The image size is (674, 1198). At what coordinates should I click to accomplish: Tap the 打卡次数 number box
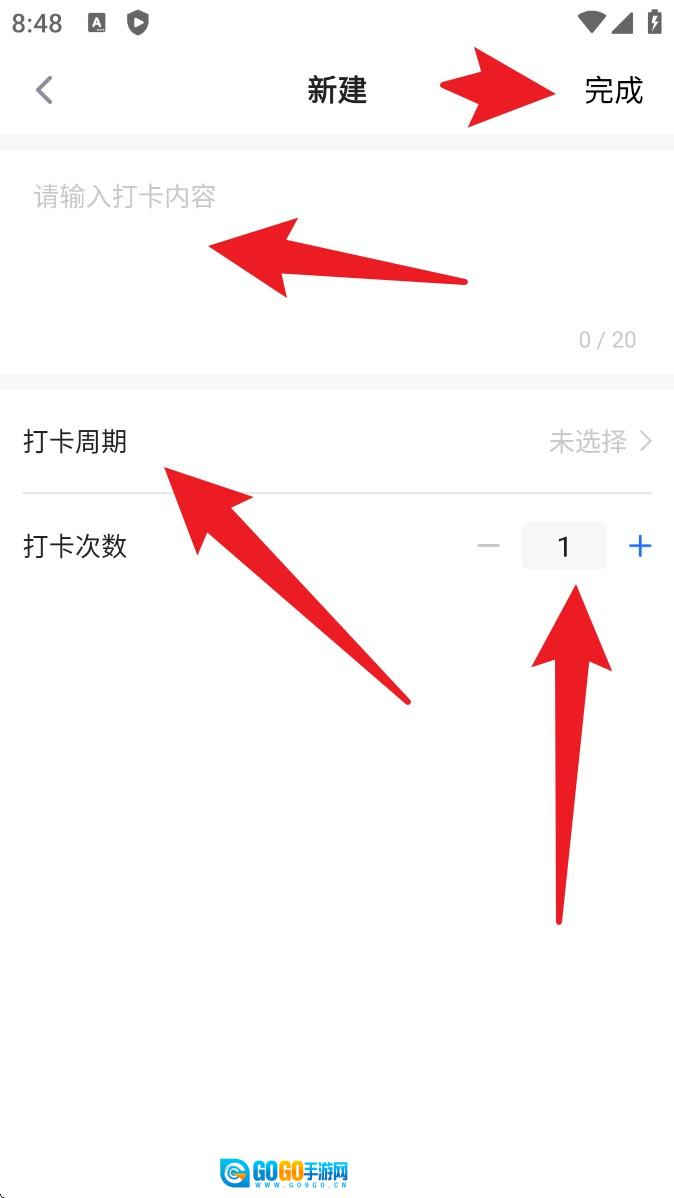564,546
